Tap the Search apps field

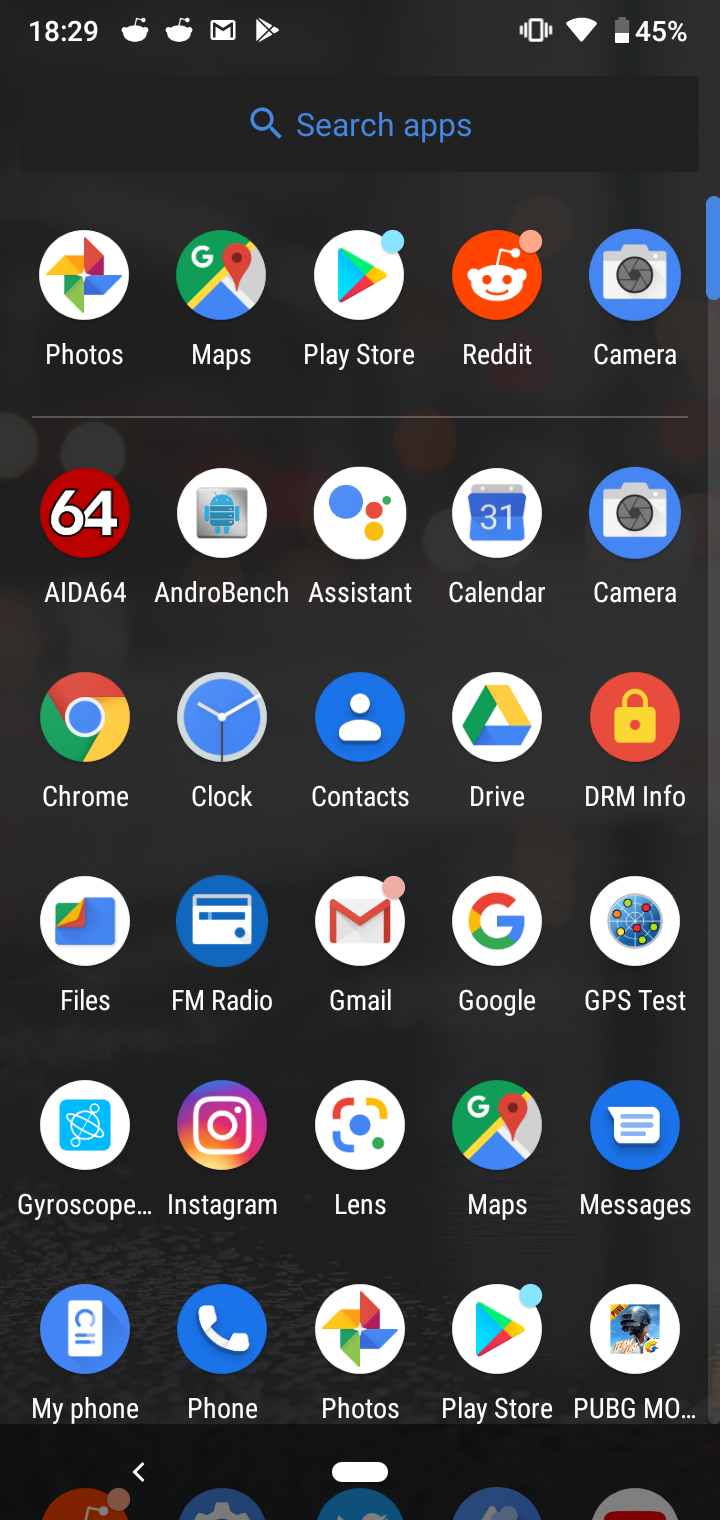[x=360, y=123]
